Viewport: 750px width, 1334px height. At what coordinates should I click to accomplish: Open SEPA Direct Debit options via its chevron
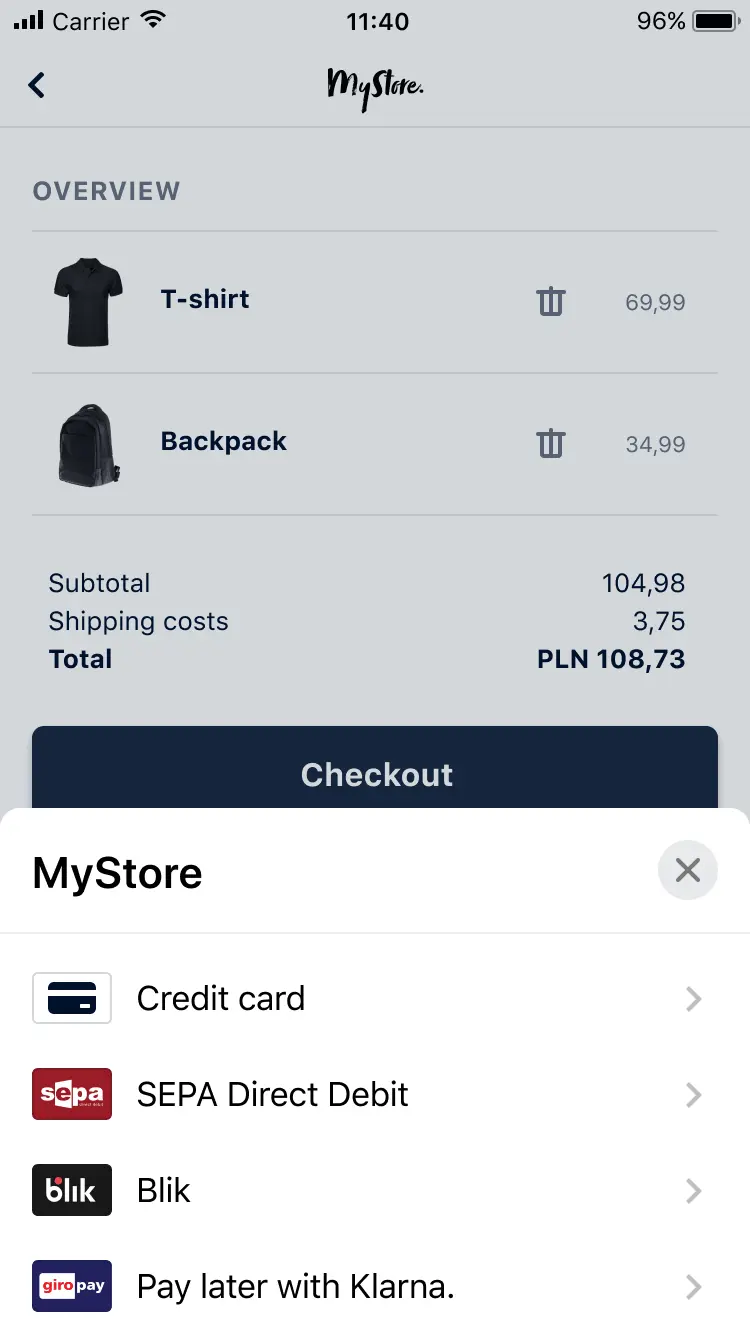tap(693, 1094)
